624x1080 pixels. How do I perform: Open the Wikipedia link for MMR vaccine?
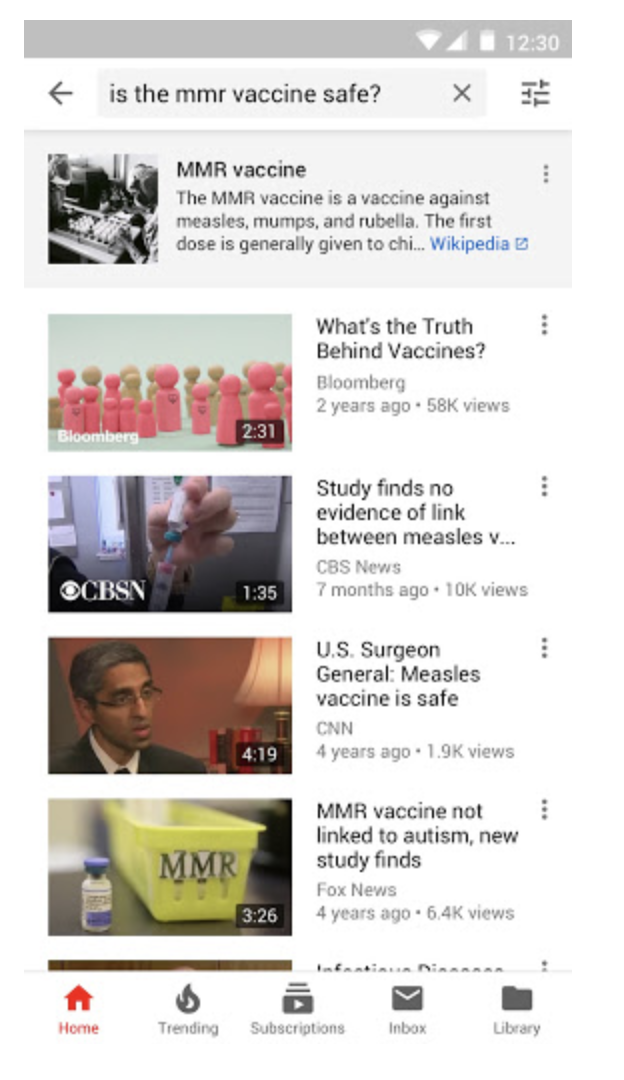pos(479,244)
